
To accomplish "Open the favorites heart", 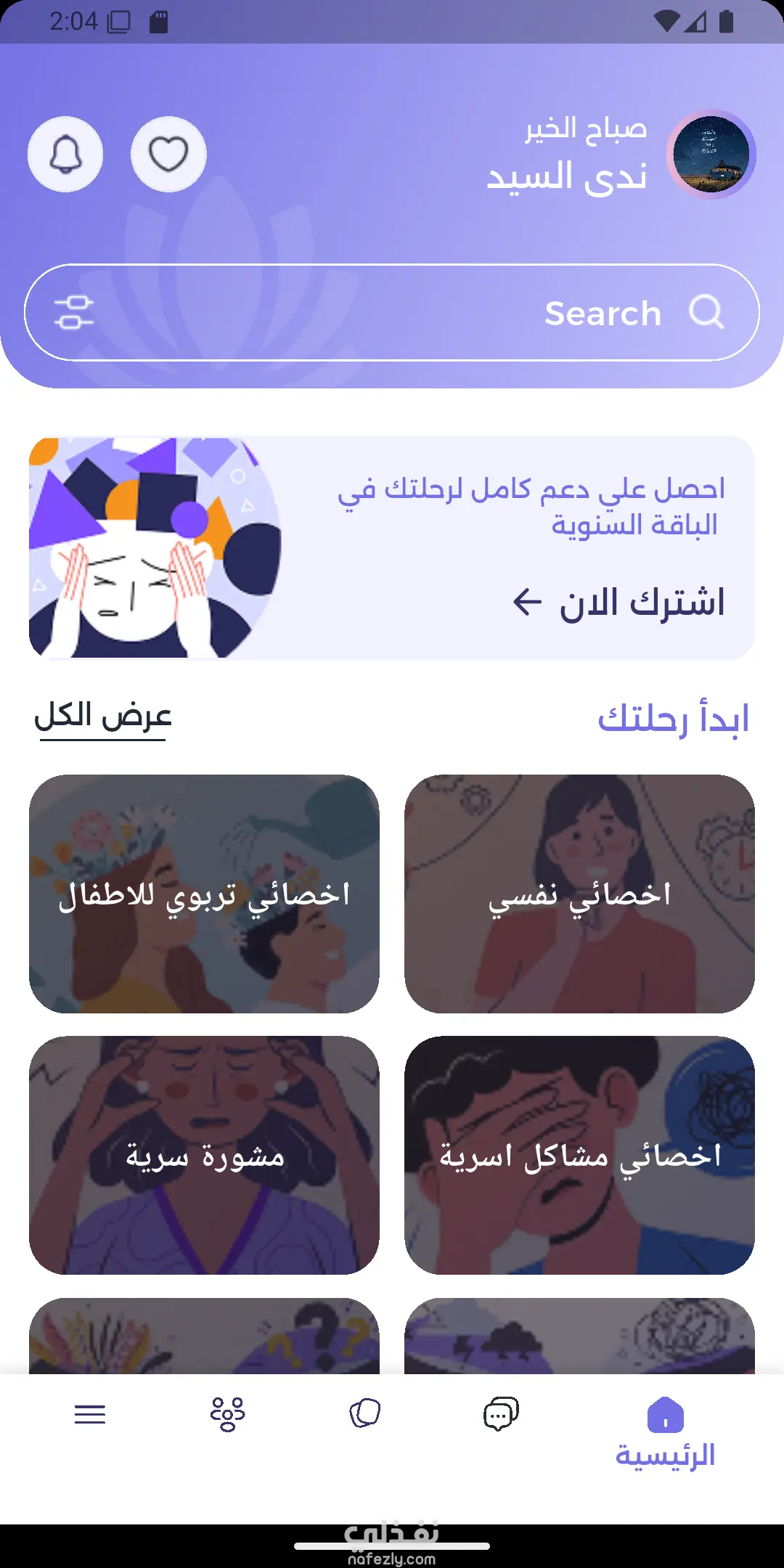I will (x=168, y=155).
